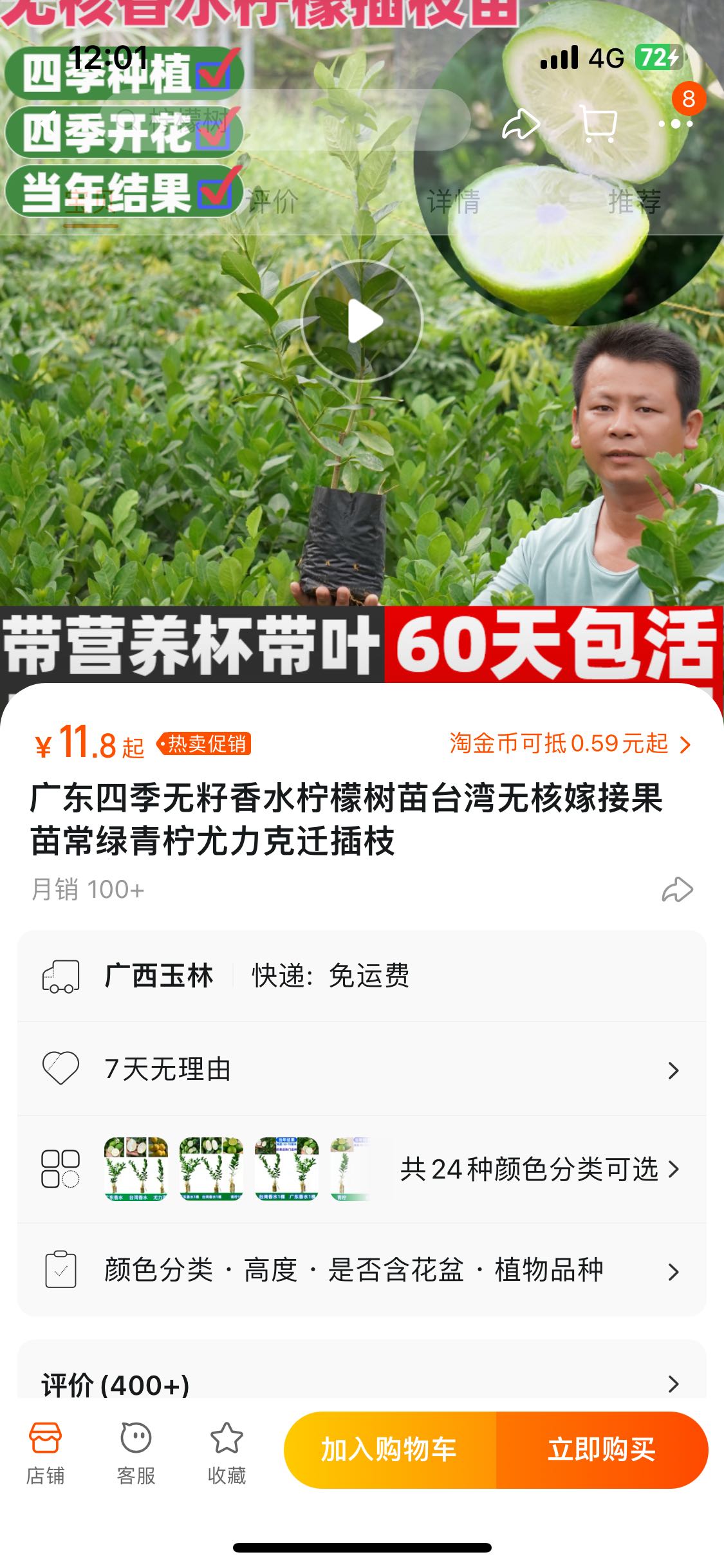The height and width of the screenshot is (1568, 724).
Task: Switch to the 推荐 tab
Action: pos(635,202)
